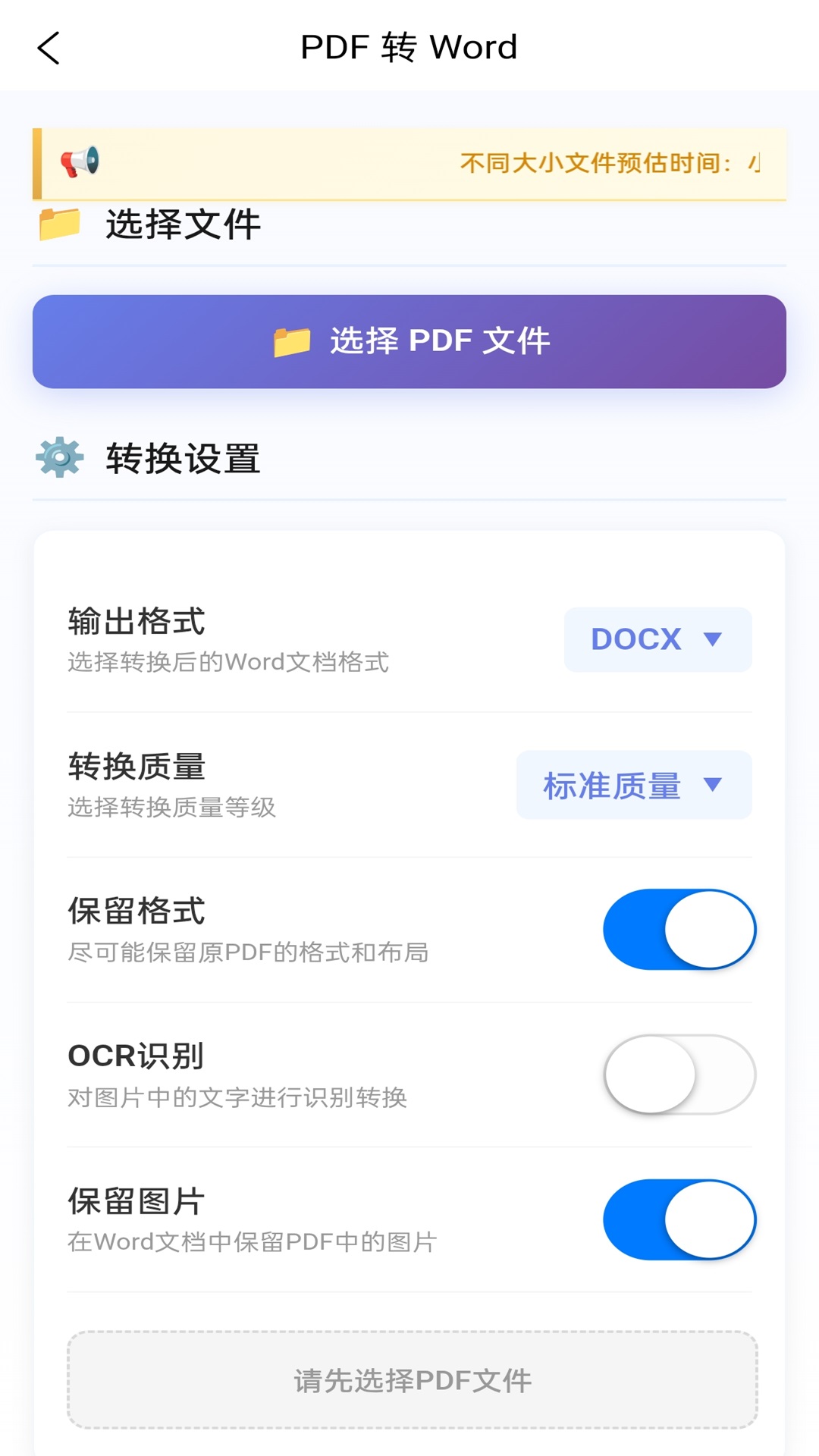The height and width of the screenshot is (1456, 819).
Task: Disable the 保留格式 switch
Action: pos(679,928)
